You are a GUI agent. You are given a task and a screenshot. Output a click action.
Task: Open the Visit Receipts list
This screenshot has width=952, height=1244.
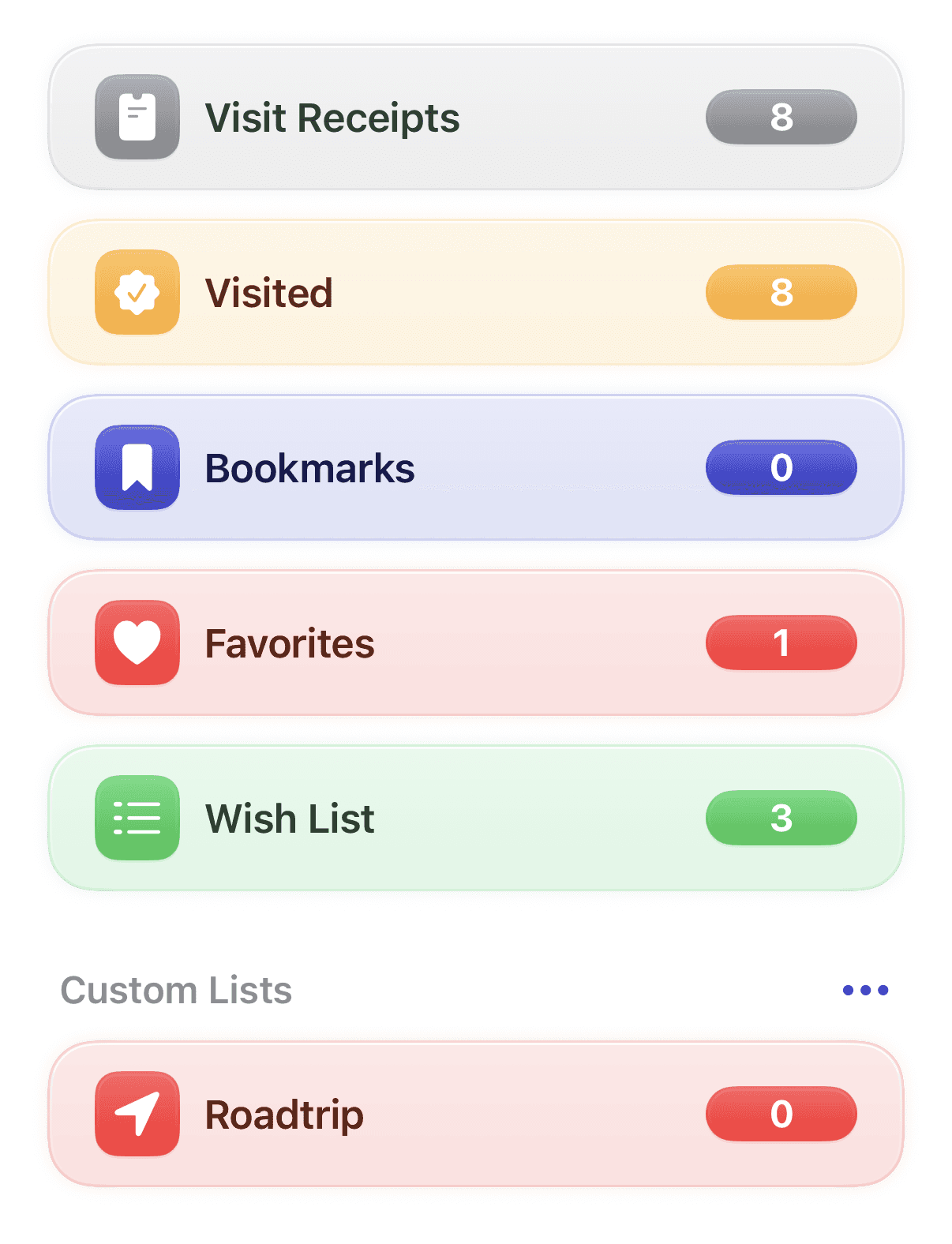coord(475,118)
